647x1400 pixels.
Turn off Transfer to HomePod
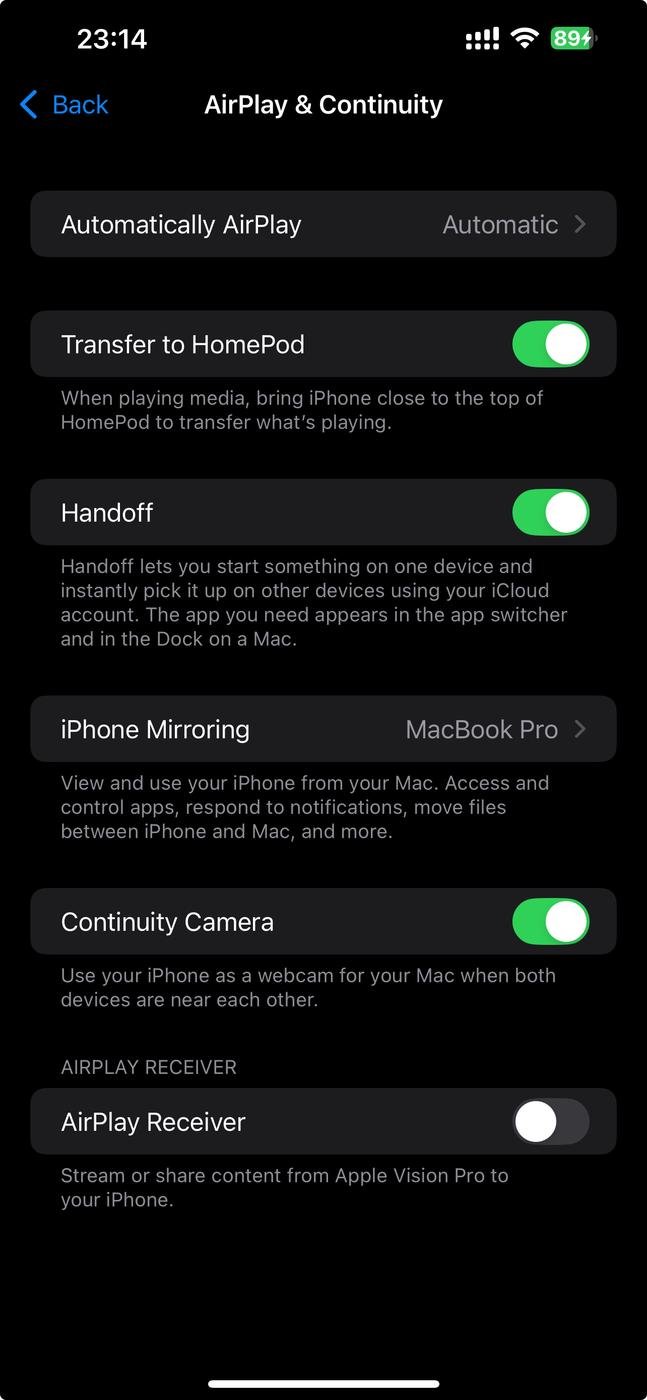550,345
